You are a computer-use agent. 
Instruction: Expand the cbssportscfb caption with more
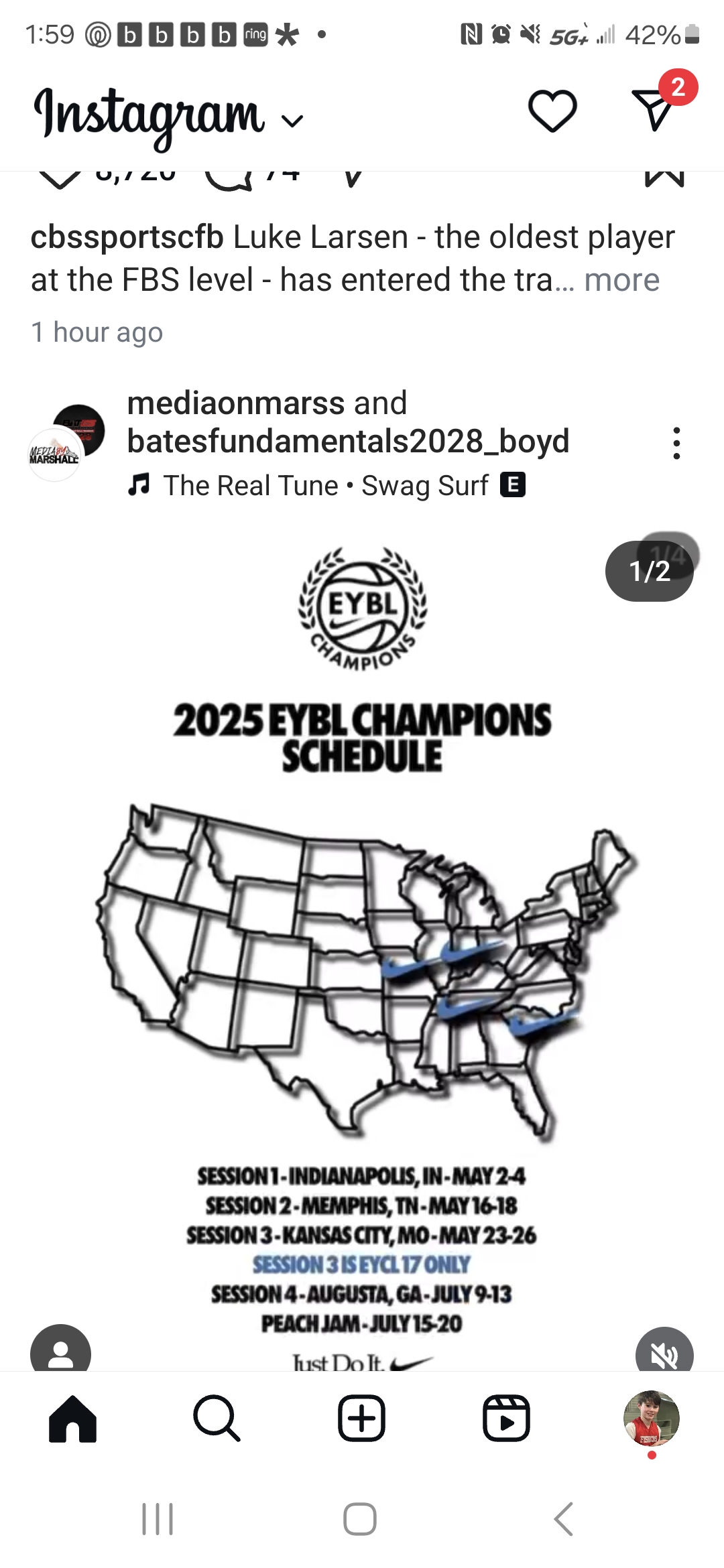621,280
